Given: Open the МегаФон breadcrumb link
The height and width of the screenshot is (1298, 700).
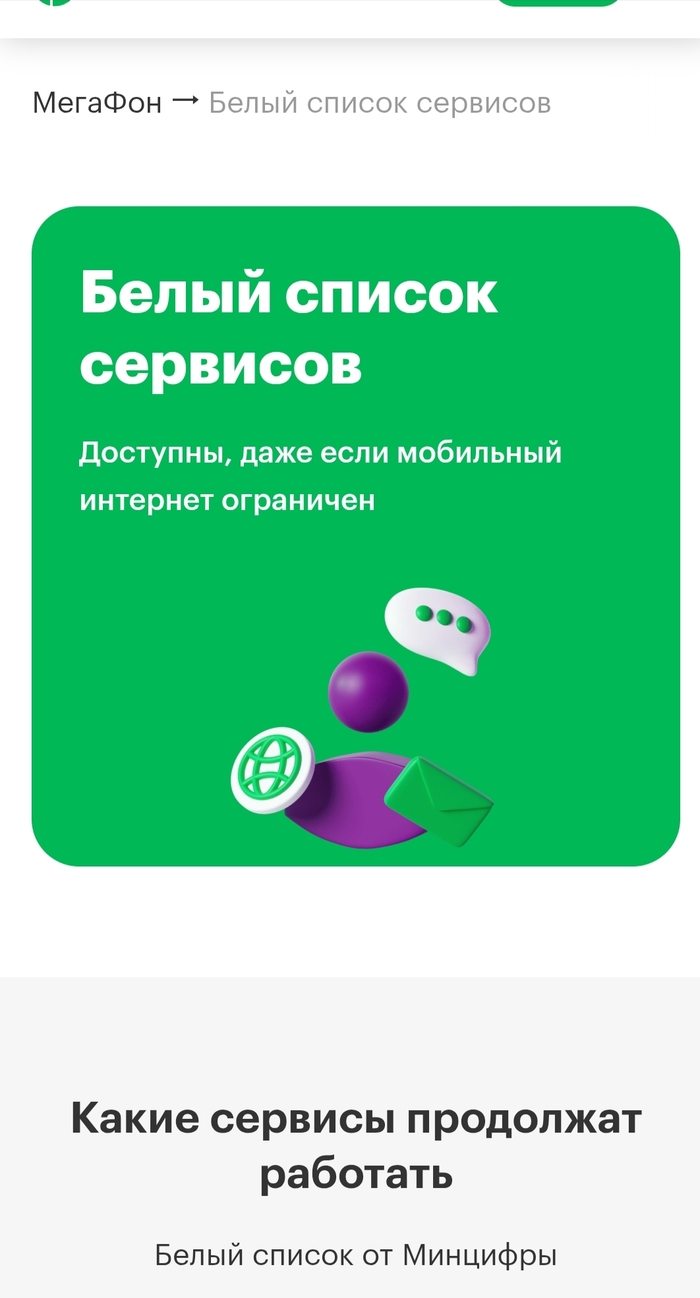Looking at the screenshot, I should click(97, 103).
